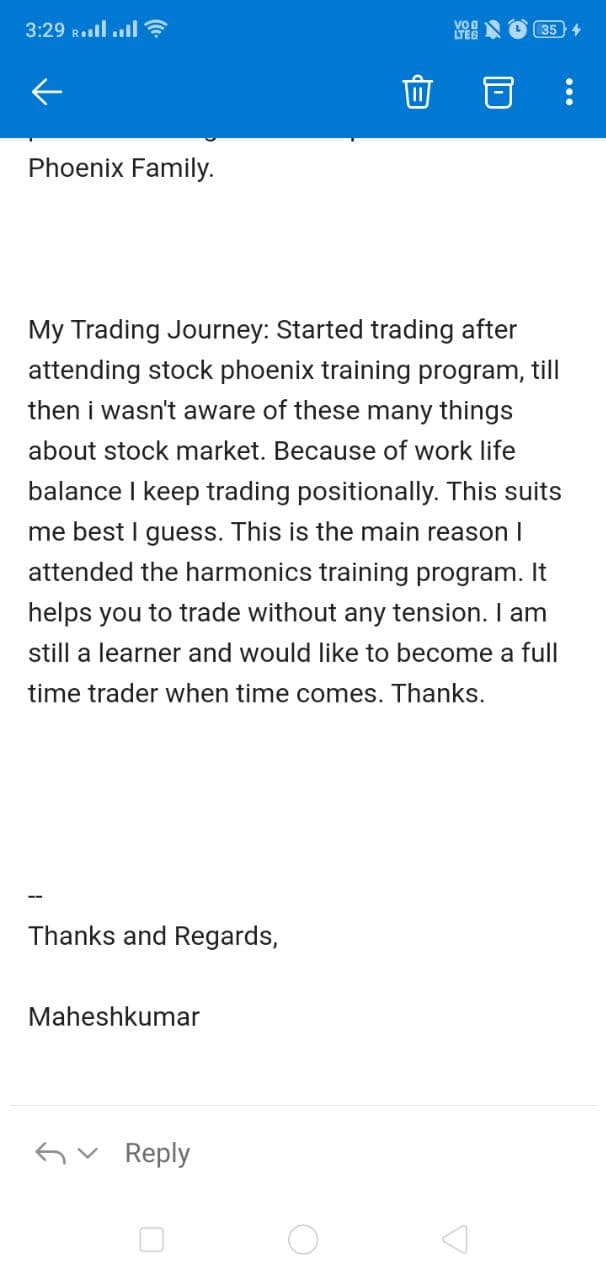Archive this email

pyautogui.click(x=498, y=93)
